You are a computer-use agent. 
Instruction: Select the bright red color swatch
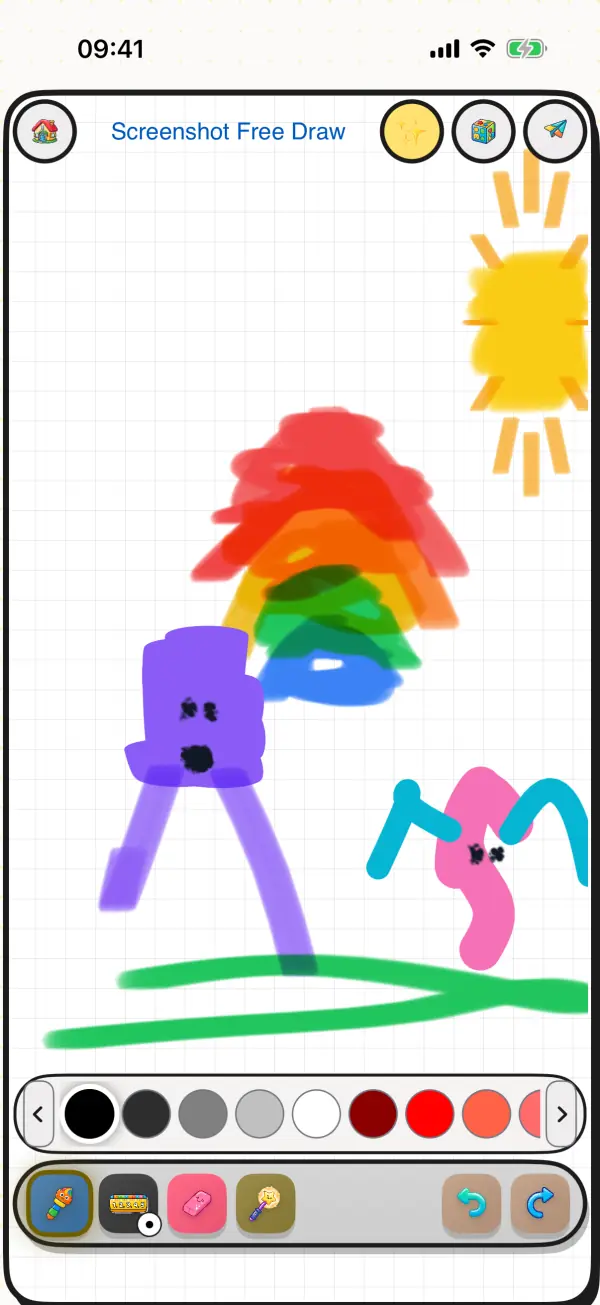pos(430,1114)
